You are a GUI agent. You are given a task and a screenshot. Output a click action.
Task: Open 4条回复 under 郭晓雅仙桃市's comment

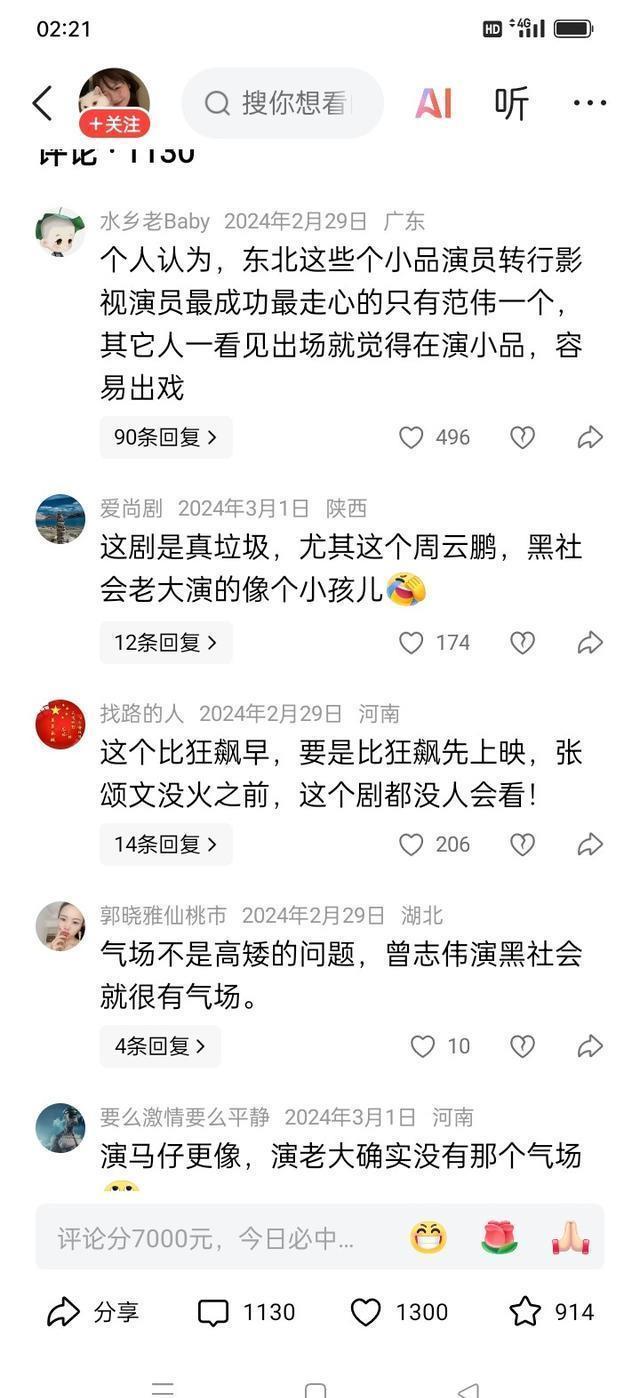coord(160,1046)
